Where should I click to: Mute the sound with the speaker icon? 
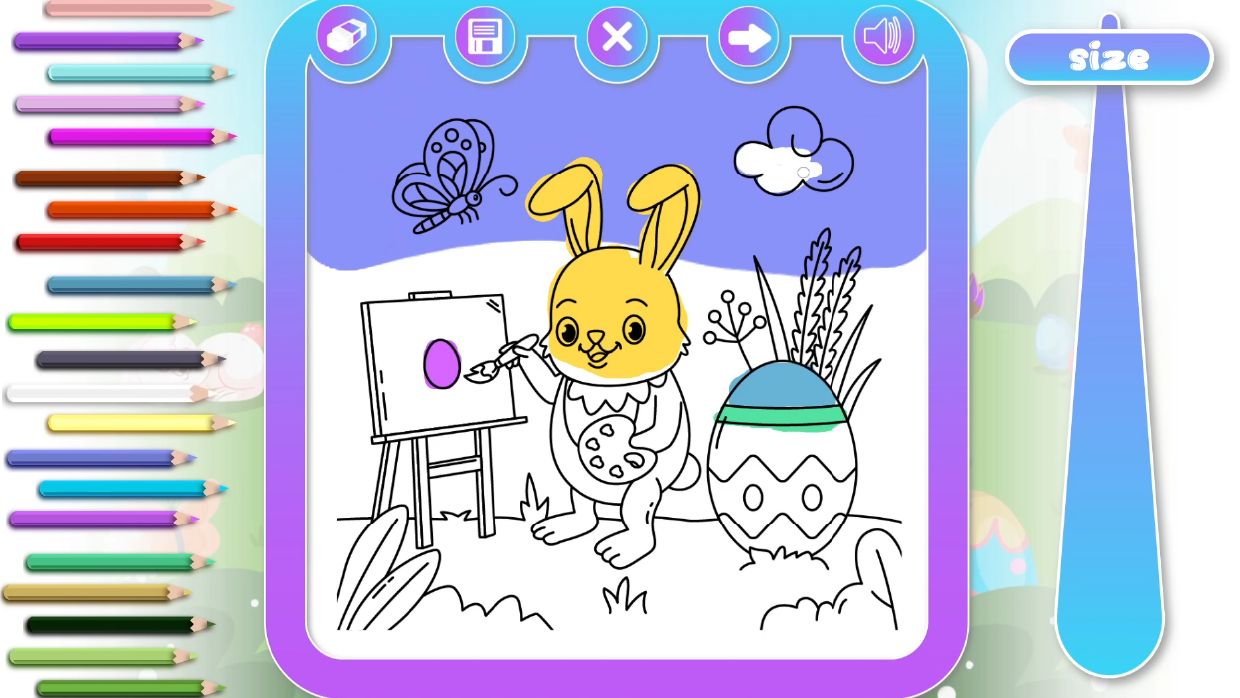[883, 37]
